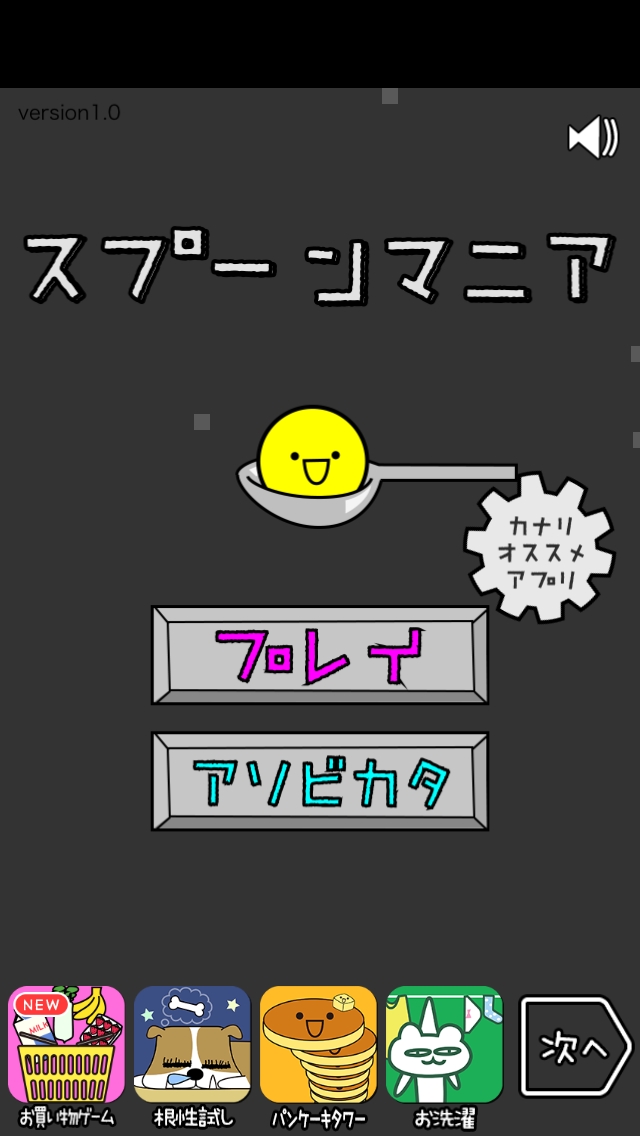640x1136 pixels.
Task: Start the game with the プレイ button
Action: coord(320,655)
